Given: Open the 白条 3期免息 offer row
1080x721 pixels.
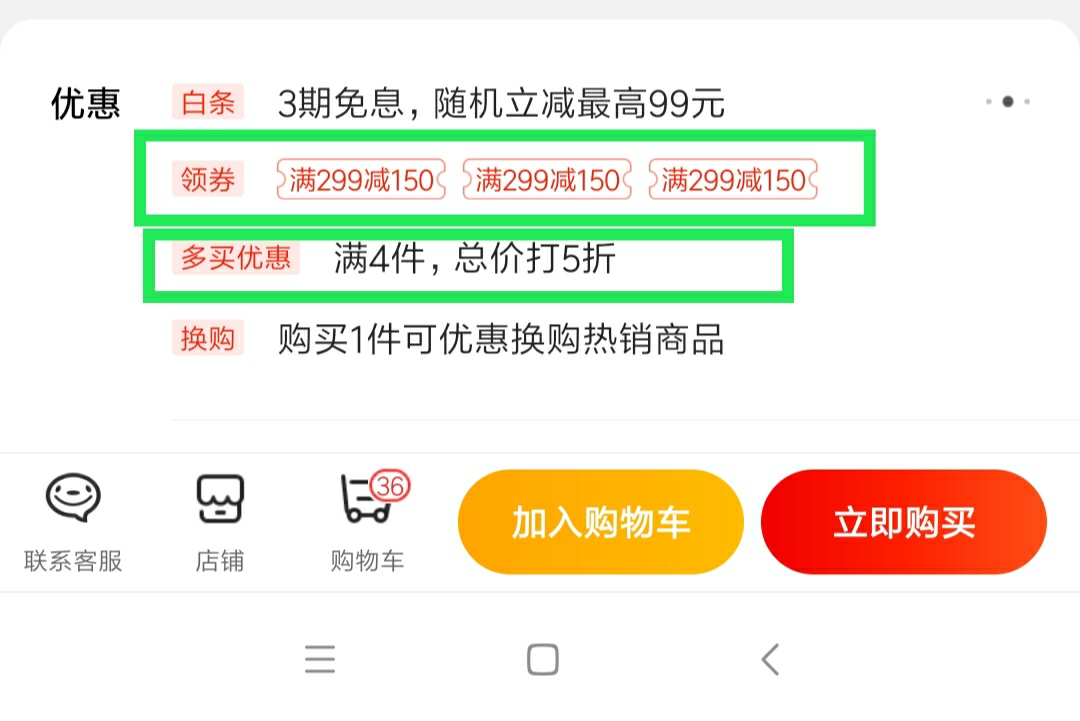Looking at the screenshot, I should point(500,103).
